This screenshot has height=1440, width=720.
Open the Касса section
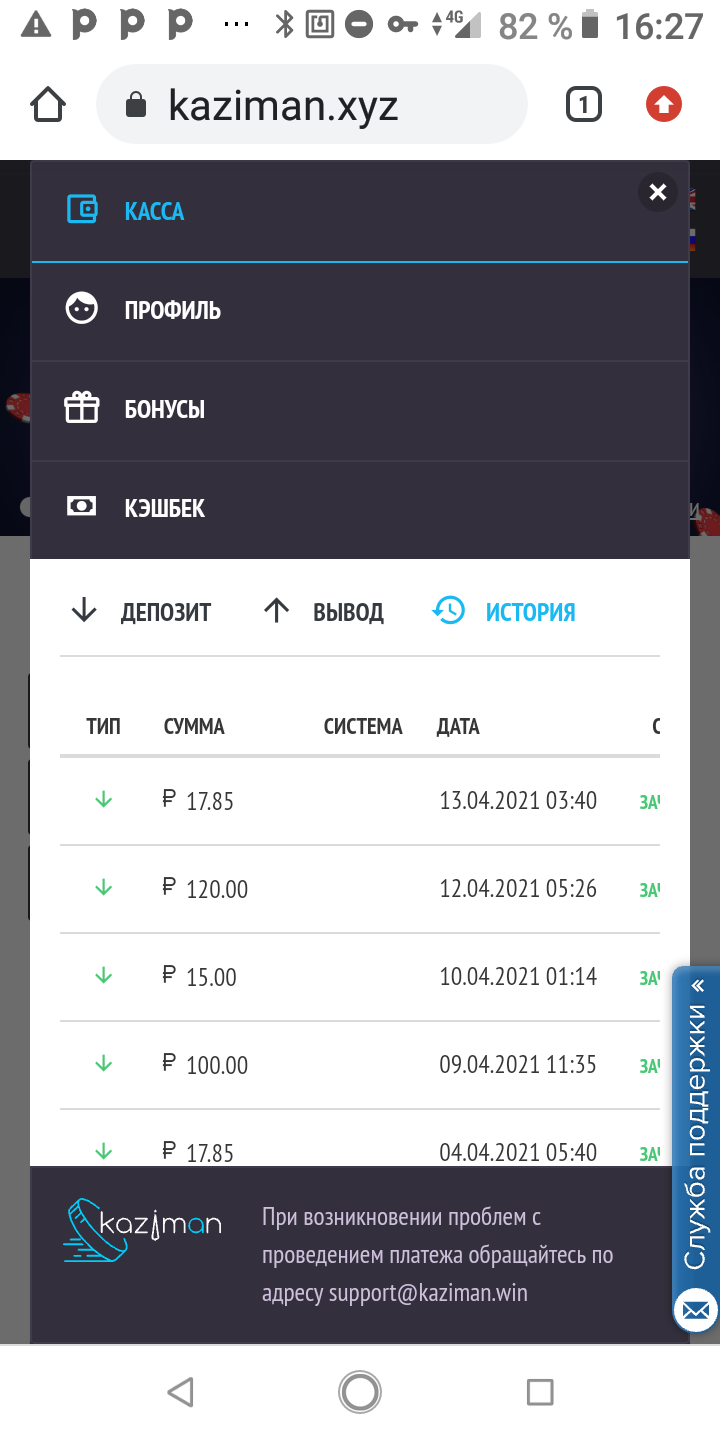[153, 211]
